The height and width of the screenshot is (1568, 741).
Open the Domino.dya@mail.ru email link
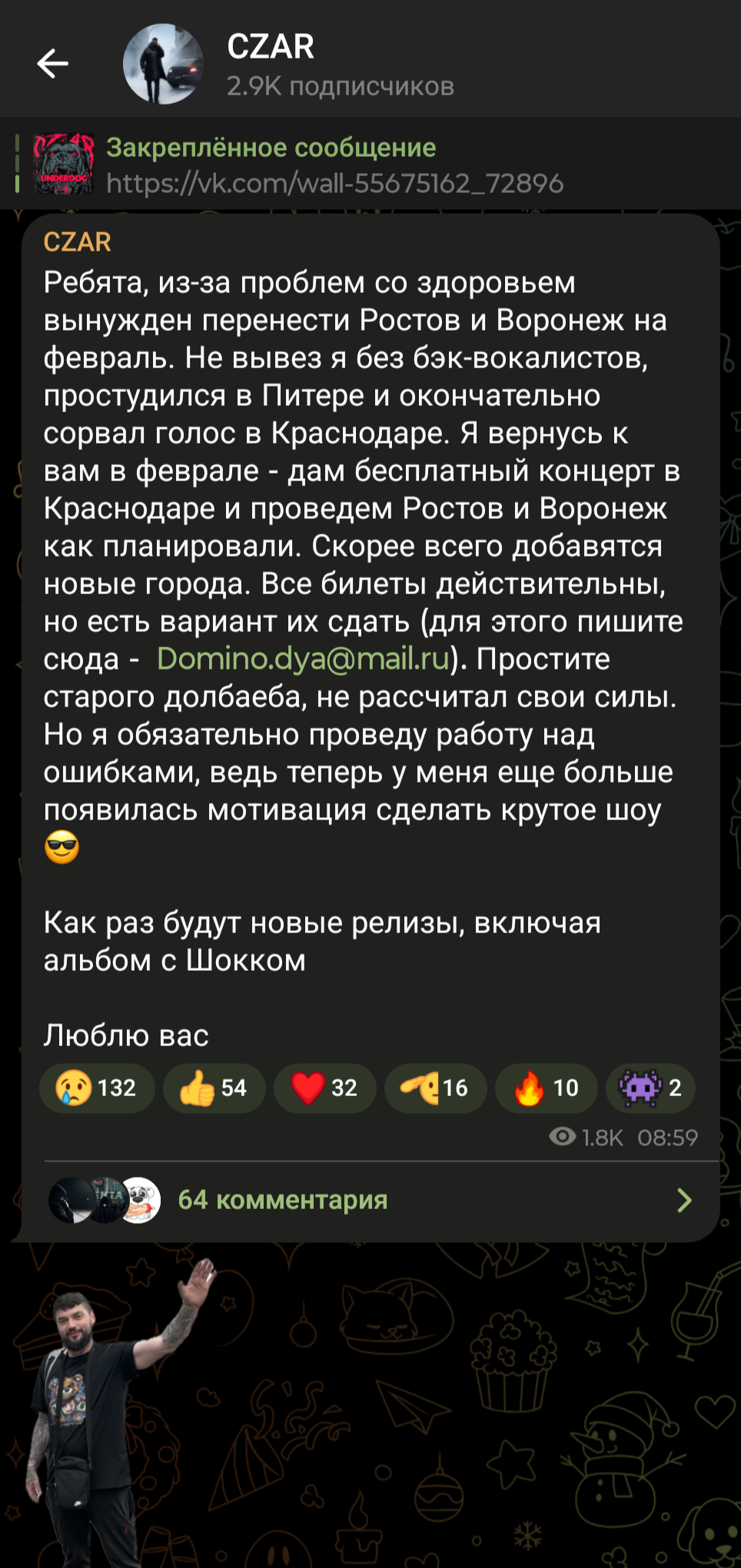tap(303, 659)
